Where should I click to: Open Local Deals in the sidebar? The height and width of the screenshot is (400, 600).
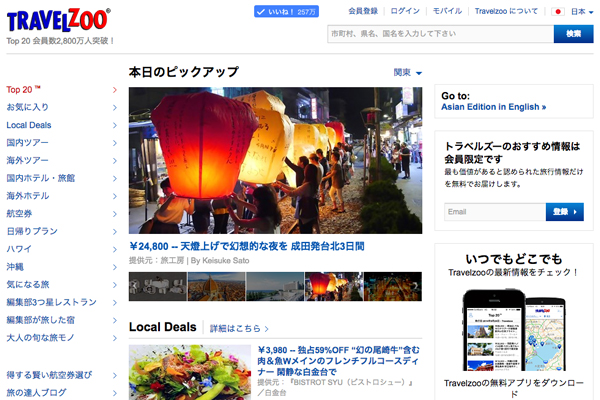(x=29, y=125)
